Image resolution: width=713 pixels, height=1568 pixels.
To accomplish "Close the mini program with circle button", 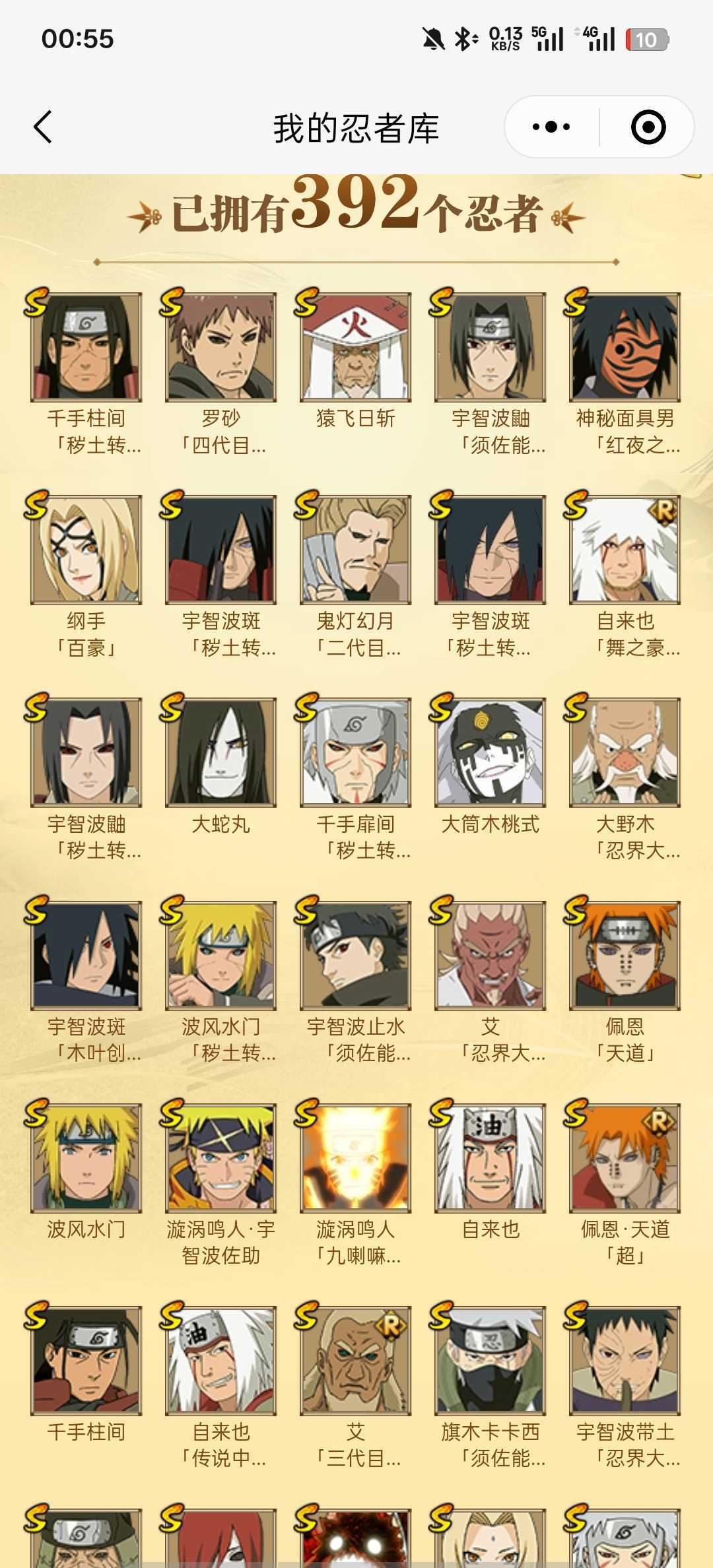I will click(x=648, y=127).
